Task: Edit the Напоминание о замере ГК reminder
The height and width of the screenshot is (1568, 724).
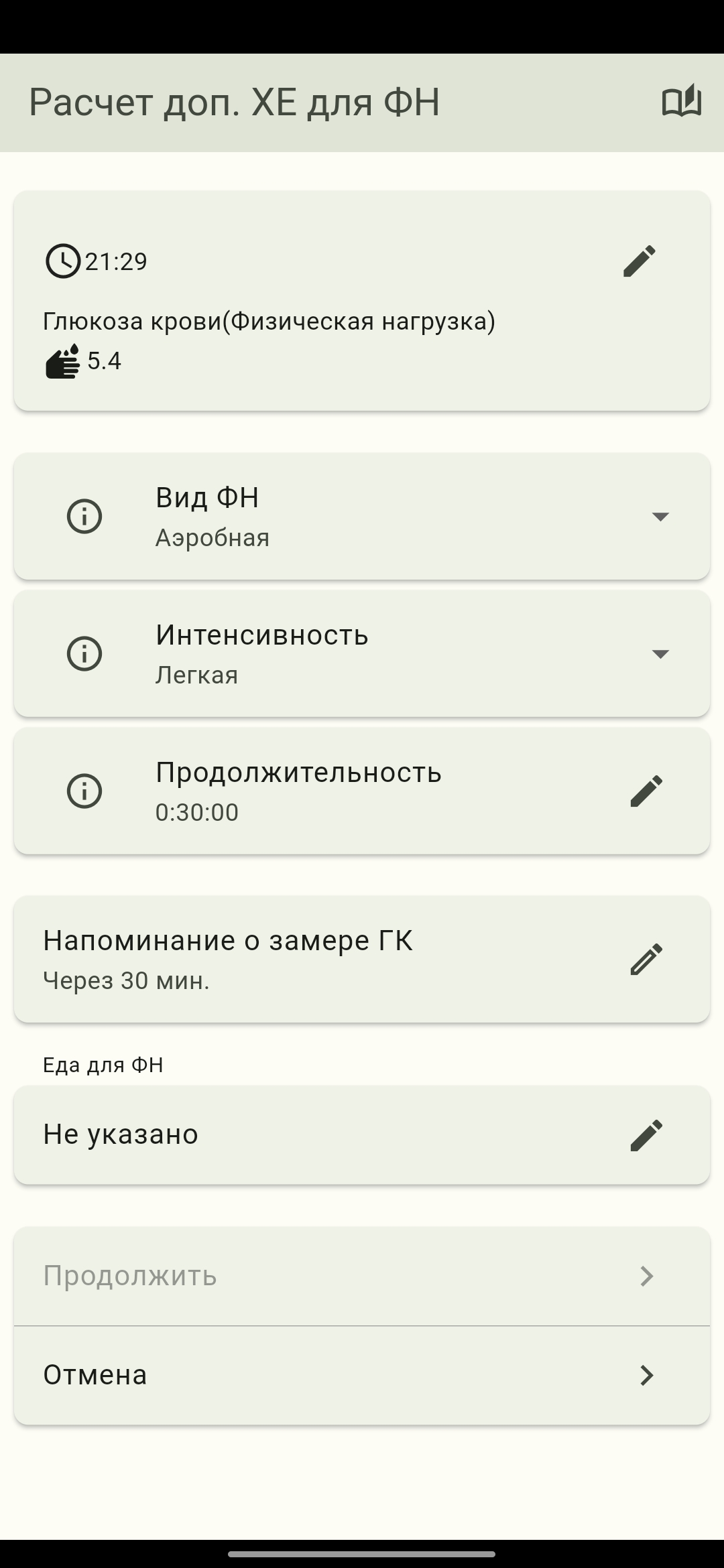Action: (646, 960)
